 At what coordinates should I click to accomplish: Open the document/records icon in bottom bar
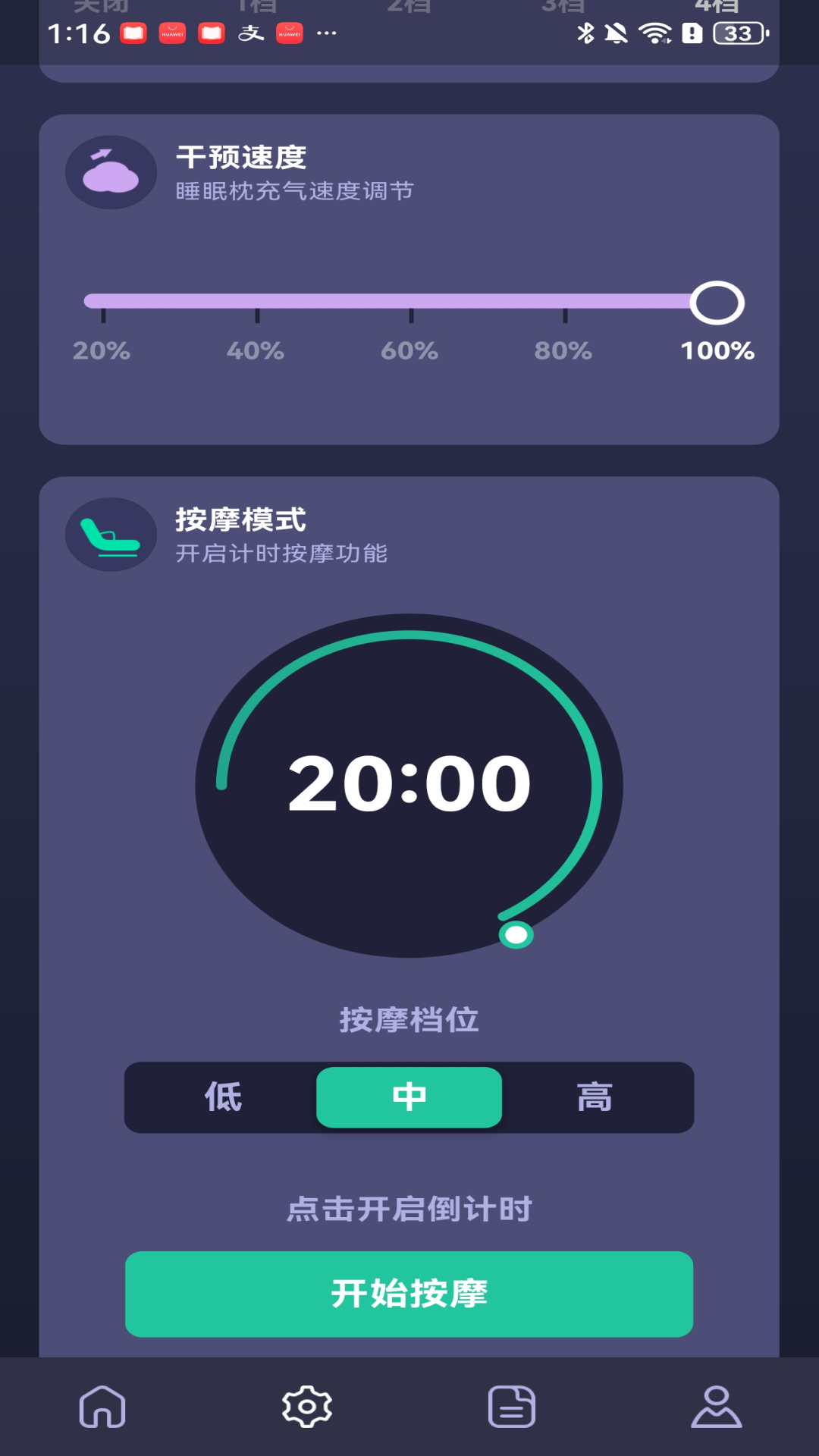pos(512,1405)
